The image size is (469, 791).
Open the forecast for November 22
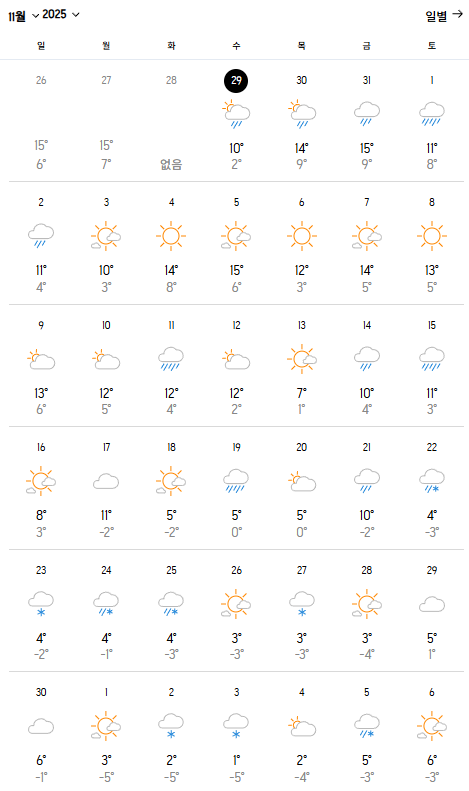pos(432,489)
